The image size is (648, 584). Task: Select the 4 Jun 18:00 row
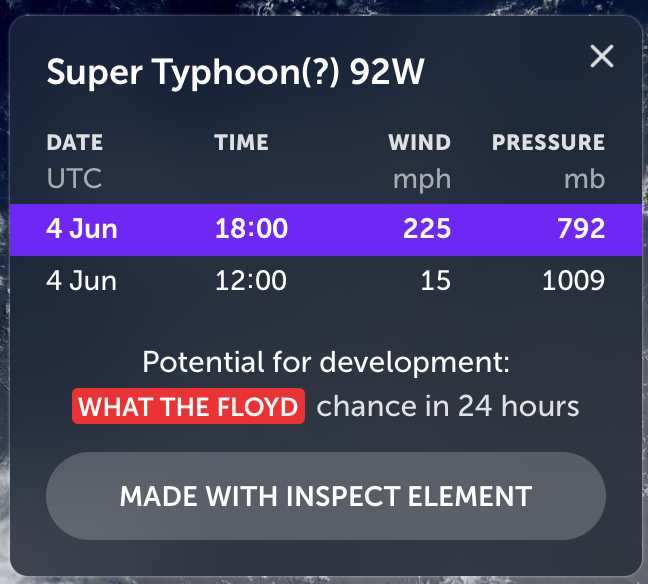point(326,229)
